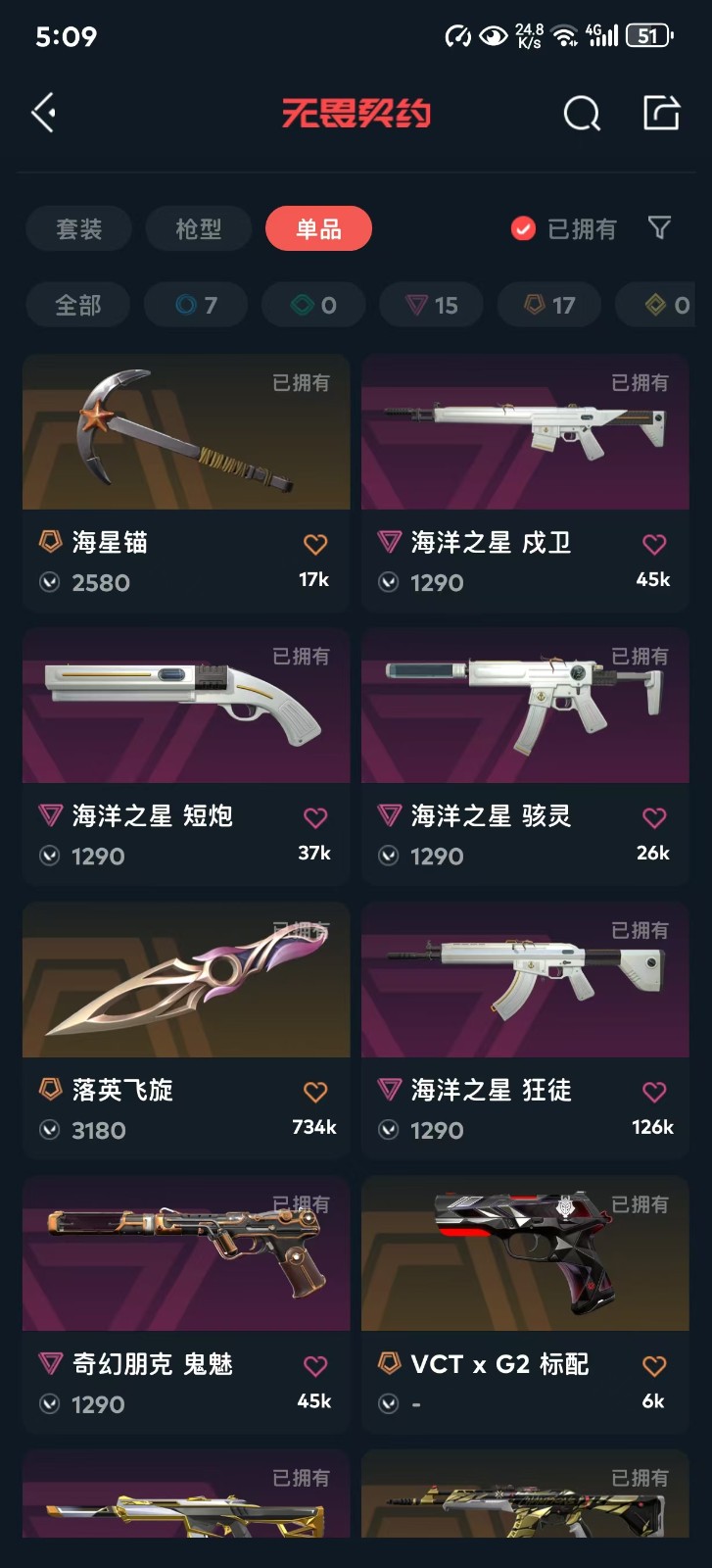This screenshot has height=1568, width=712.
Task: Switch to the 枪型 tab
Action: point(199,229)
